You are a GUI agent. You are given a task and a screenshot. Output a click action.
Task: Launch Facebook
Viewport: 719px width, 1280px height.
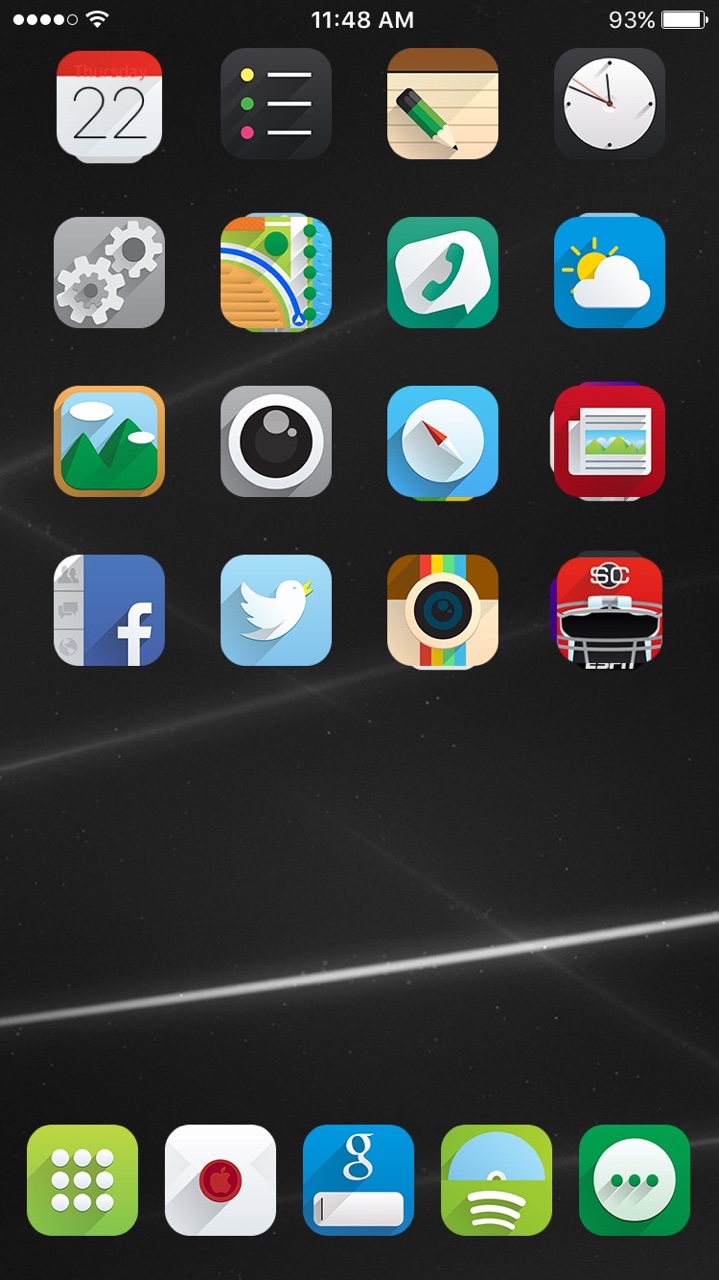[109, 610]
